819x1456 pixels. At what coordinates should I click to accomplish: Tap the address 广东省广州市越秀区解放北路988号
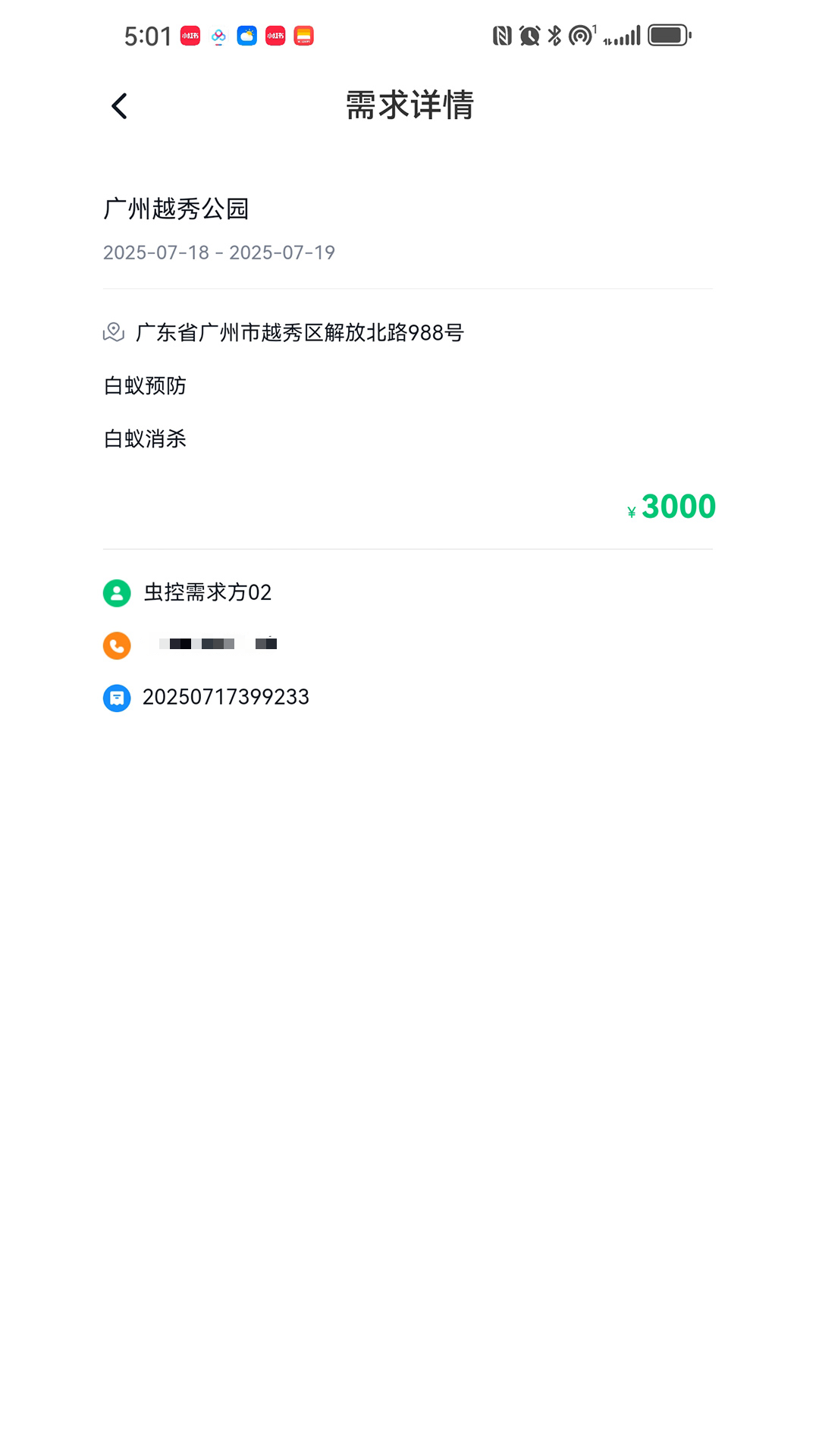300,333
